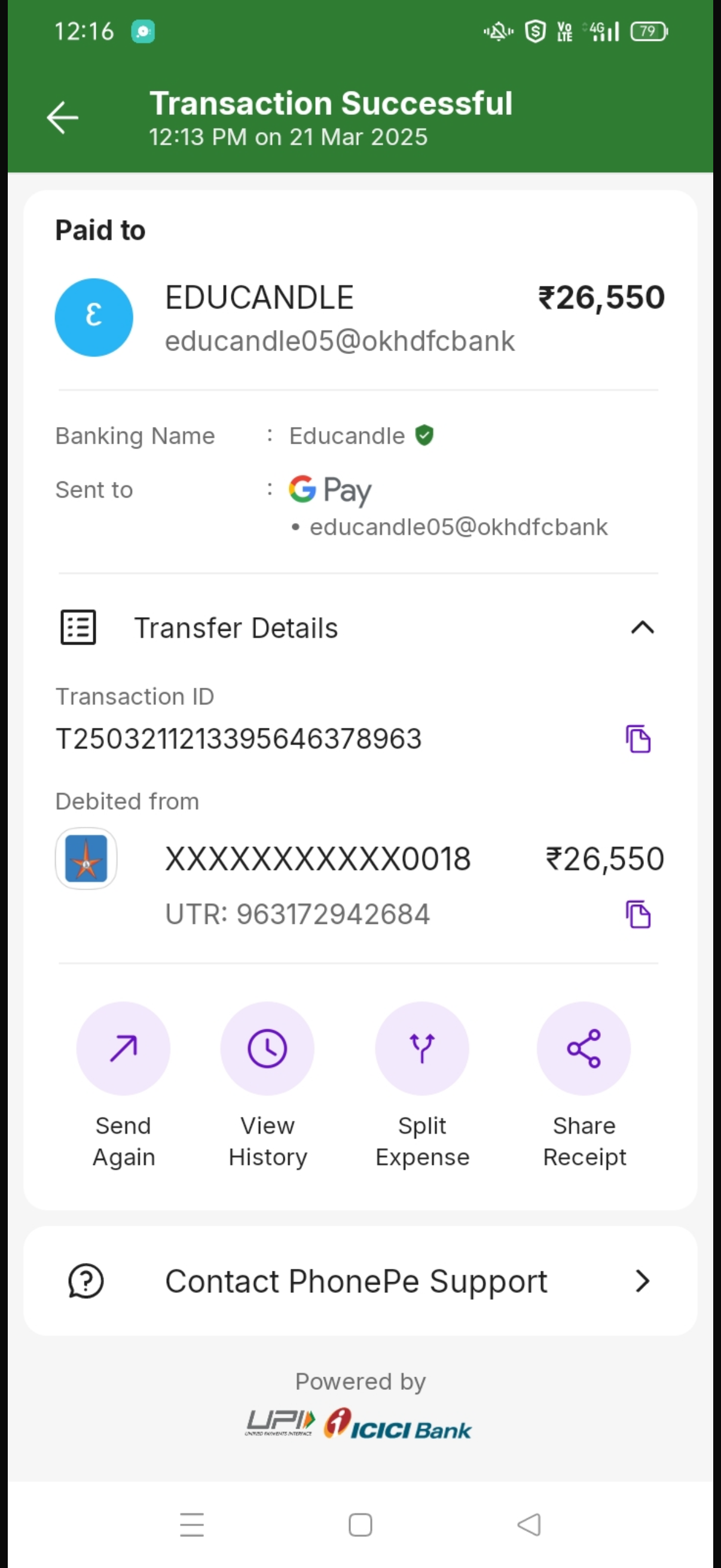Open recent apps from the navigation bar
Image resolution: width=721 pixels, height=1568 pixels.
(x=192, y=1525)
